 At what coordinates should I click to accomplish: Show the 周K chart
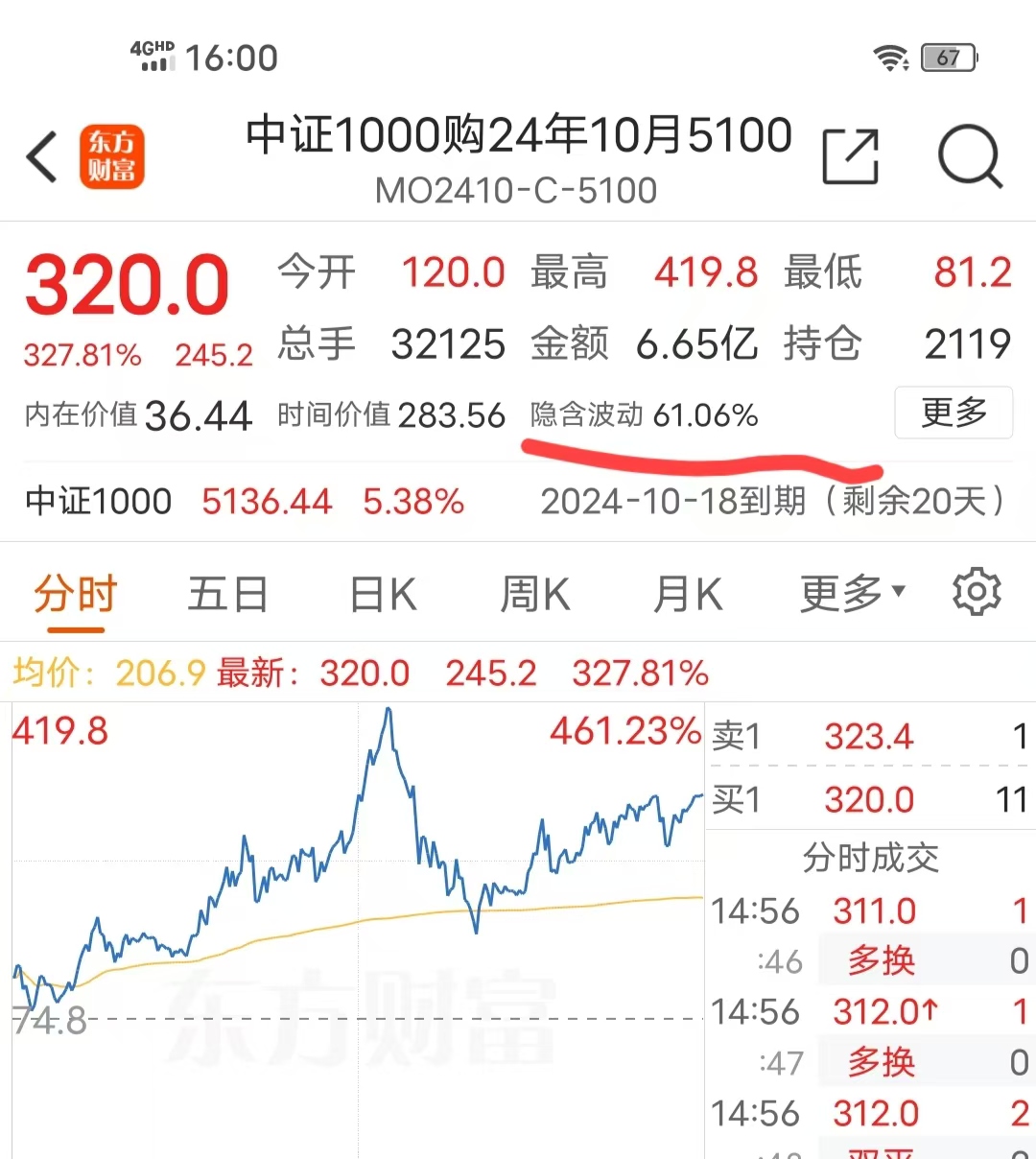[x=535, y=595]
